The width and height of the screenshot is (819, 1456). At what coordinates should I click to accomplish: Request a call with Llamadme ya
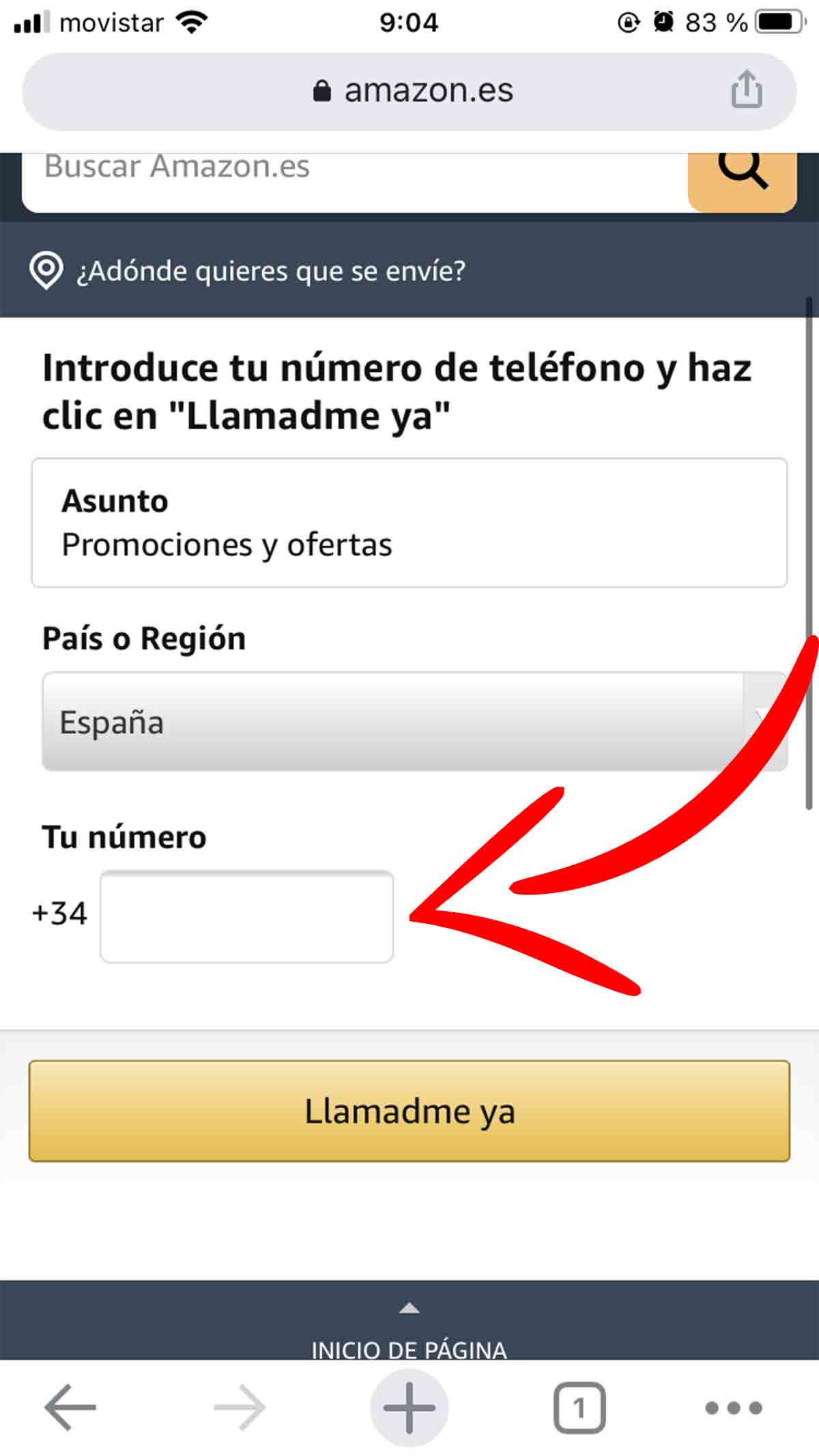tap(409, 1111)
